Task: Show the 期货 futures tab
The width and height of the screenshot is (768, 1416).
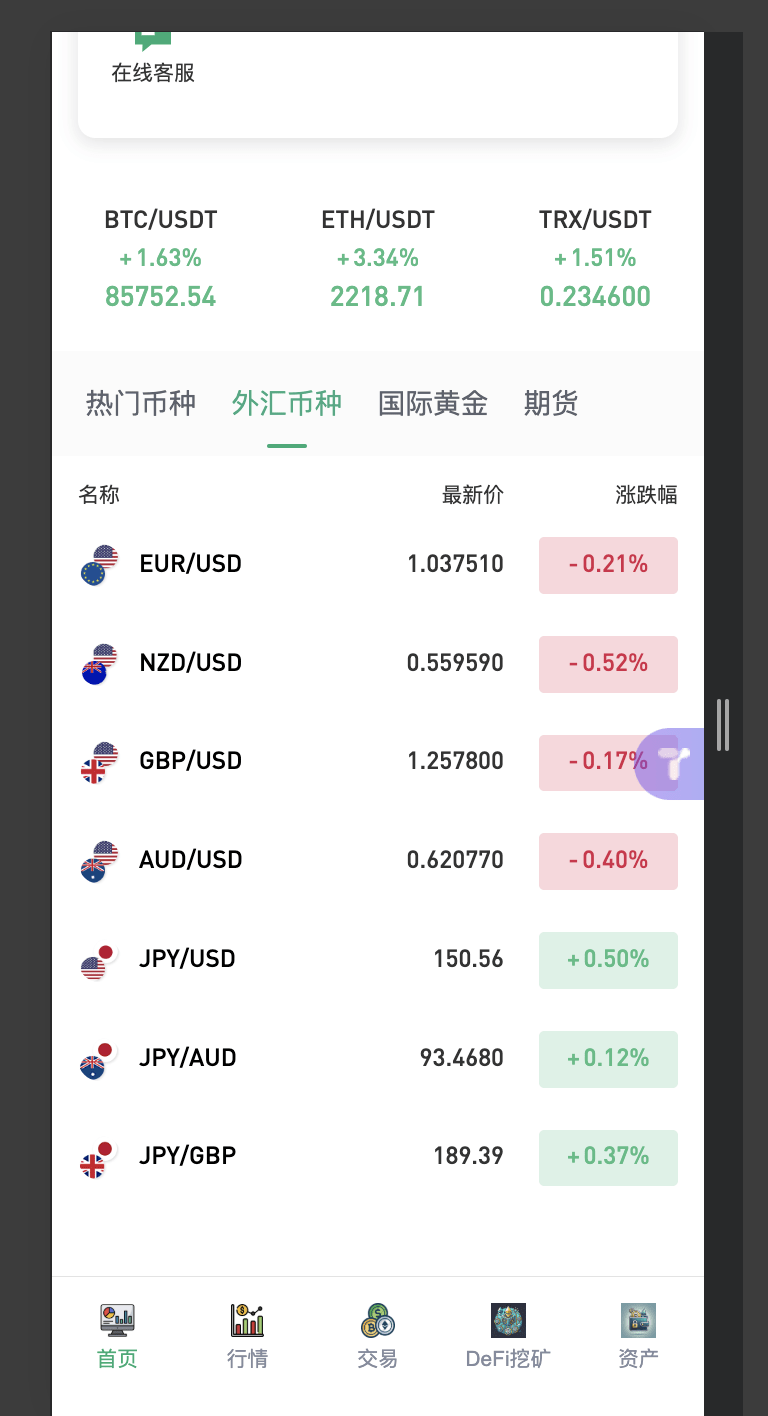Action: [551, 404]
